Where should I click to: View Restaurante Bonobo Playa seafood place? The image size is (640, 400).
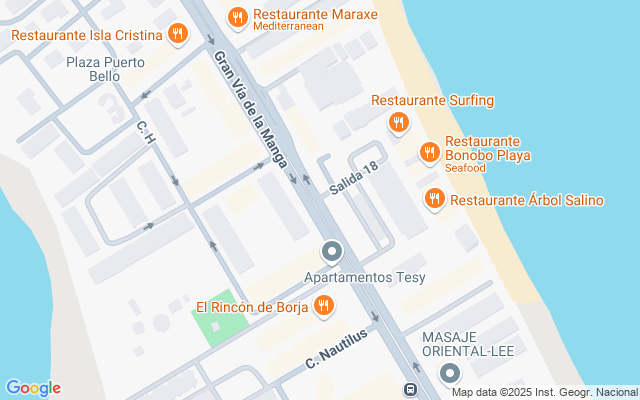429,153
